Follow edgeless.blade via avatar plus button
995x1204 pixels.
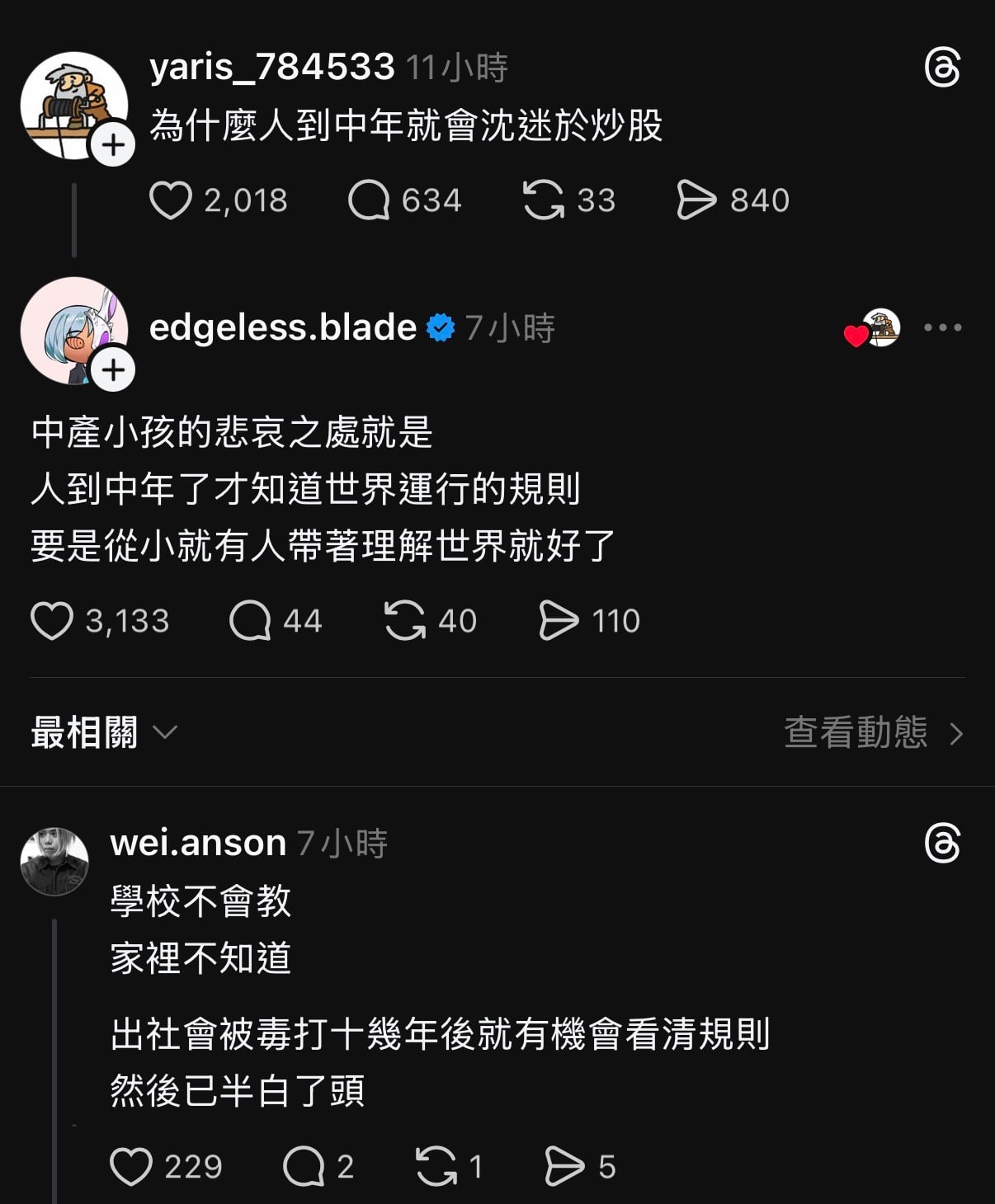(x=113, y=370)
